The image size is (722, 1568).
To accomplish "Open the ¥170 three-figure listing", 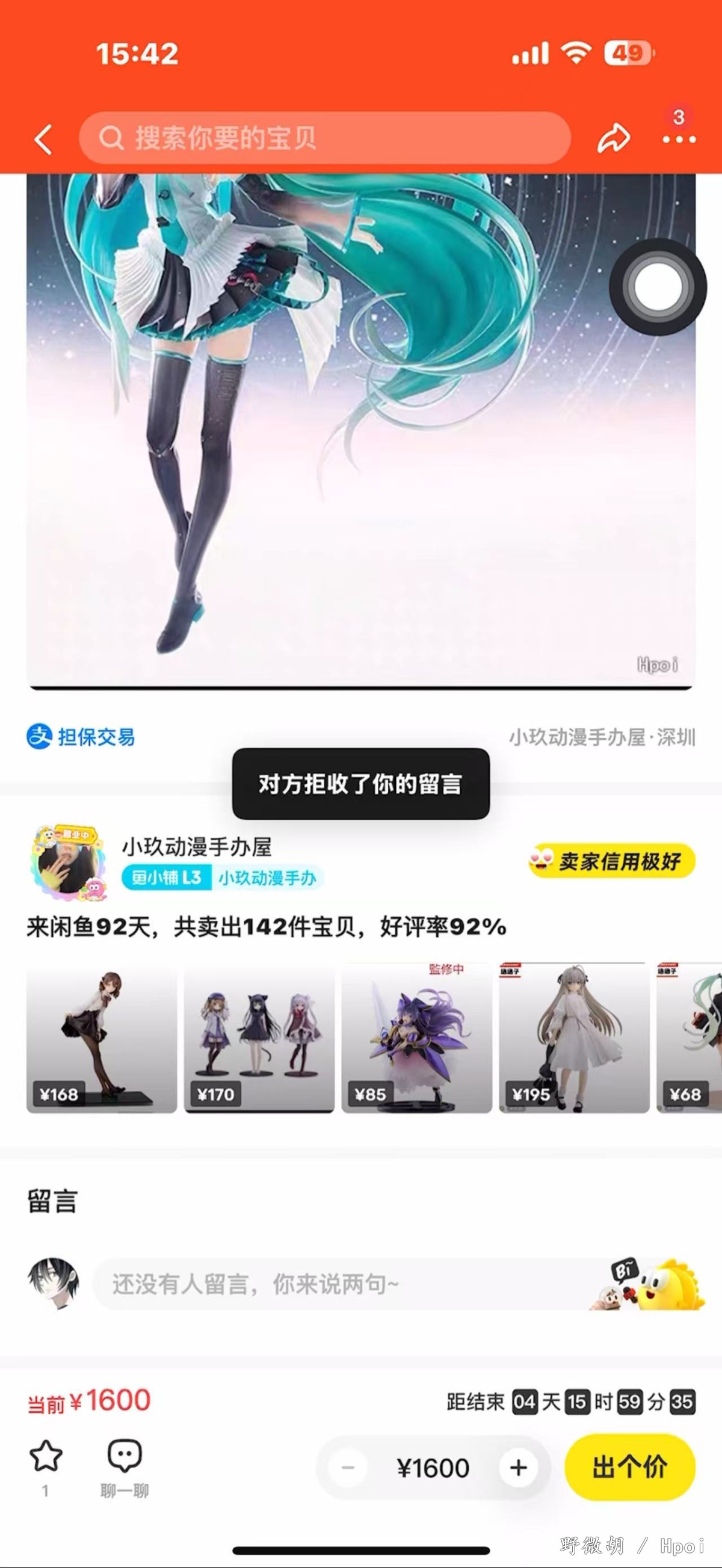I will [x=259, y=1039].
